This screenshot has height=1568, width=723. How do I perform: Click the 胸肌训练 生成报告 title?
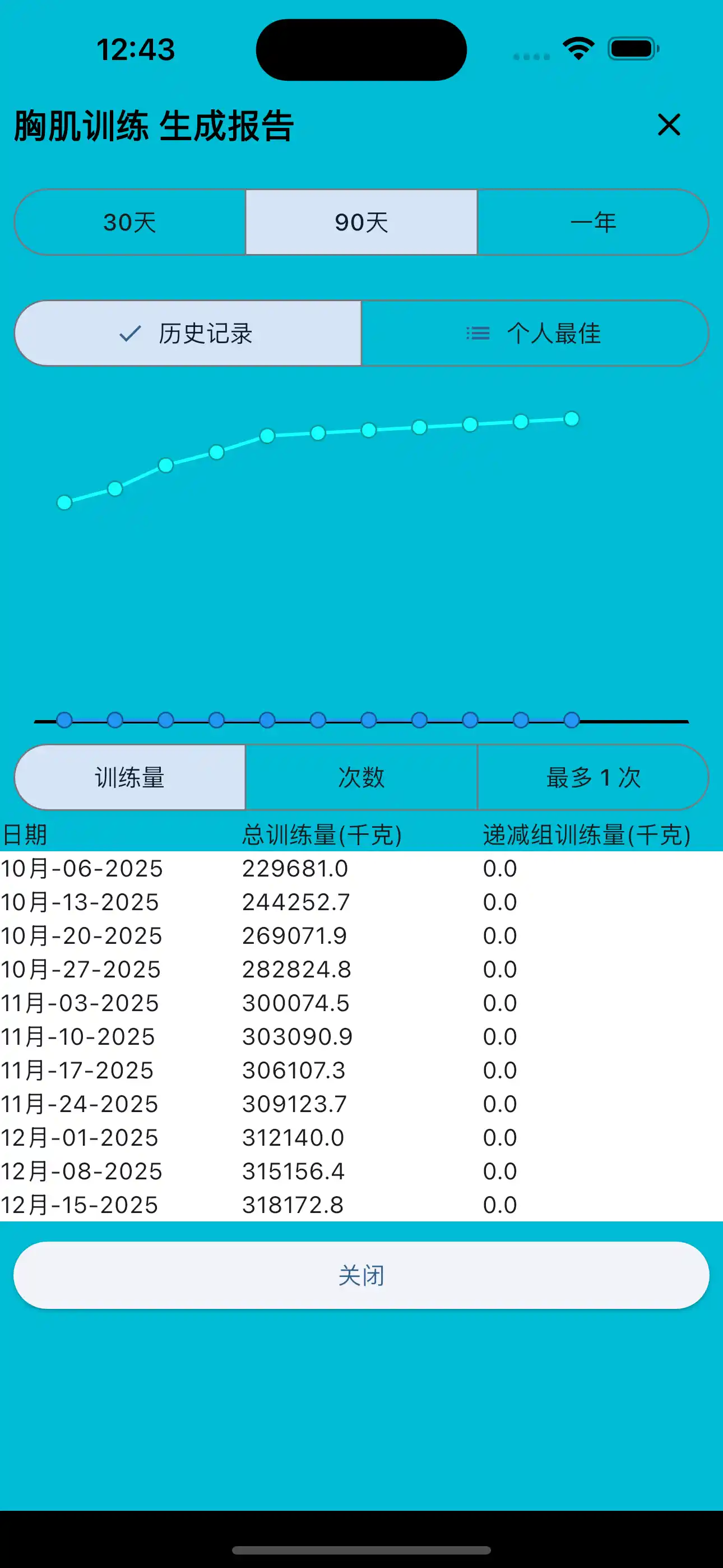pyautogui.click(x=154, y=126)
